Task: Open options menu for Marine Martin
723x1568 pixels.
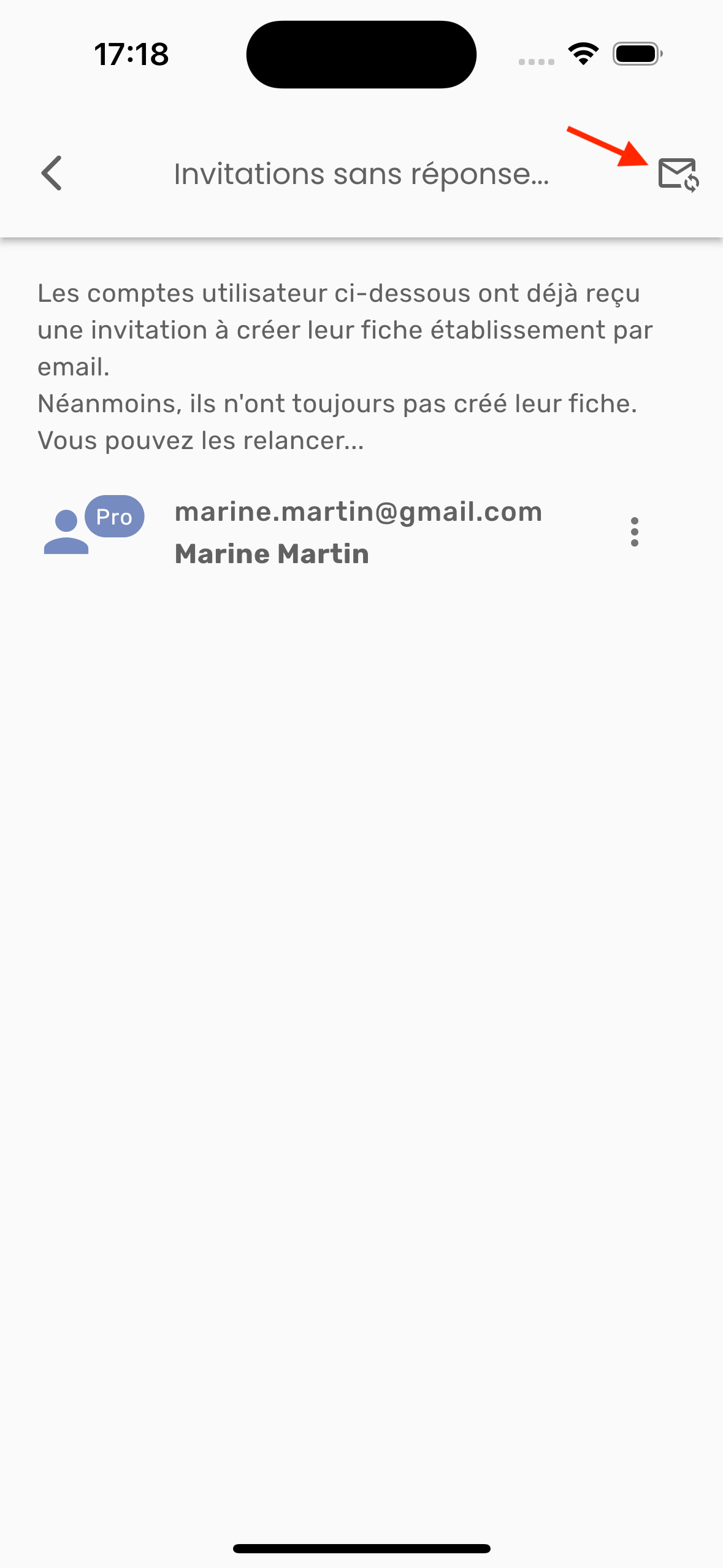Action: (x=634, y=532)
